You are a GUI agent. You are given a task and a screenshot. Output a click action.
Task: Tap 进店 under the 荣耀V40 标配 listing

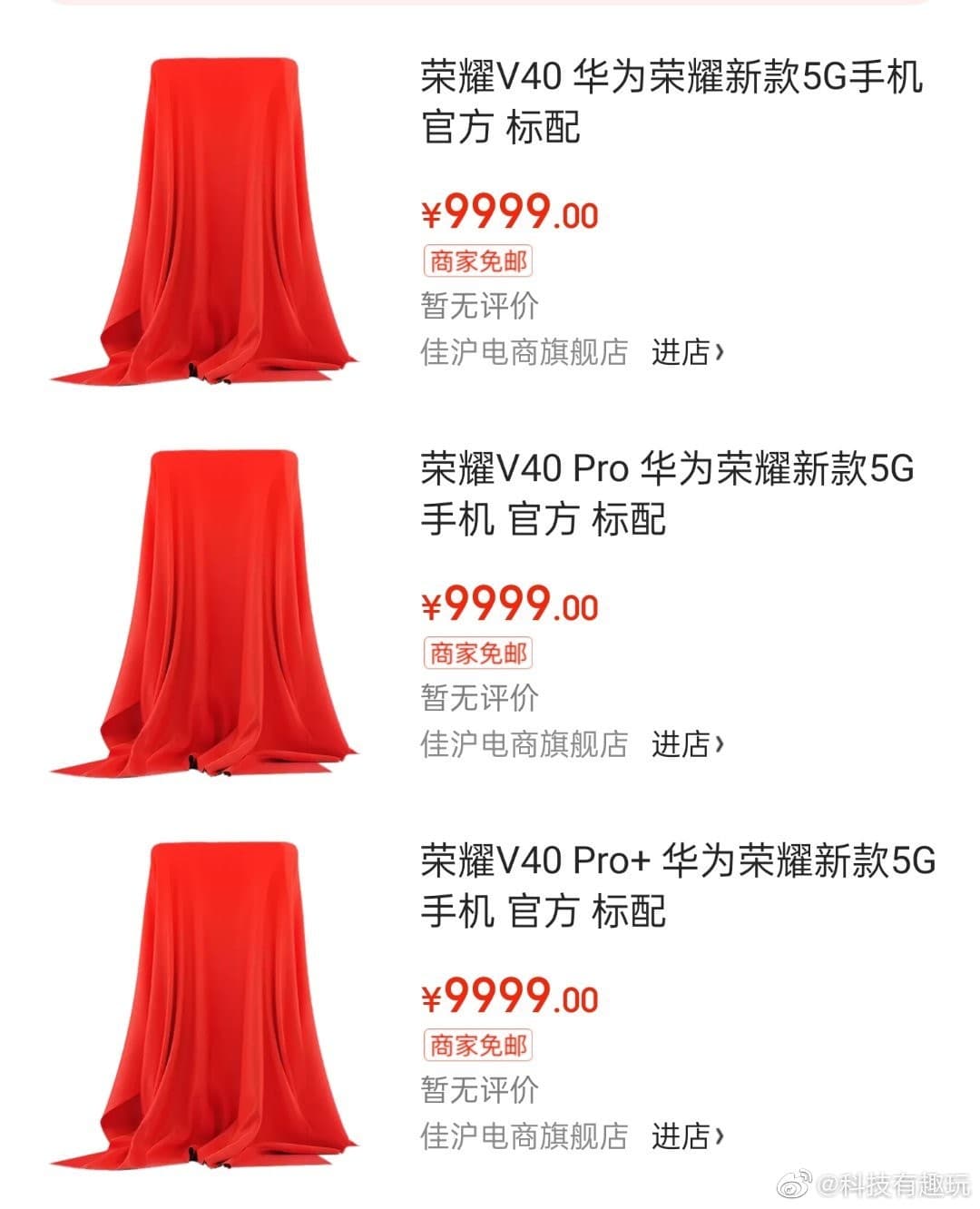[687, 352]
